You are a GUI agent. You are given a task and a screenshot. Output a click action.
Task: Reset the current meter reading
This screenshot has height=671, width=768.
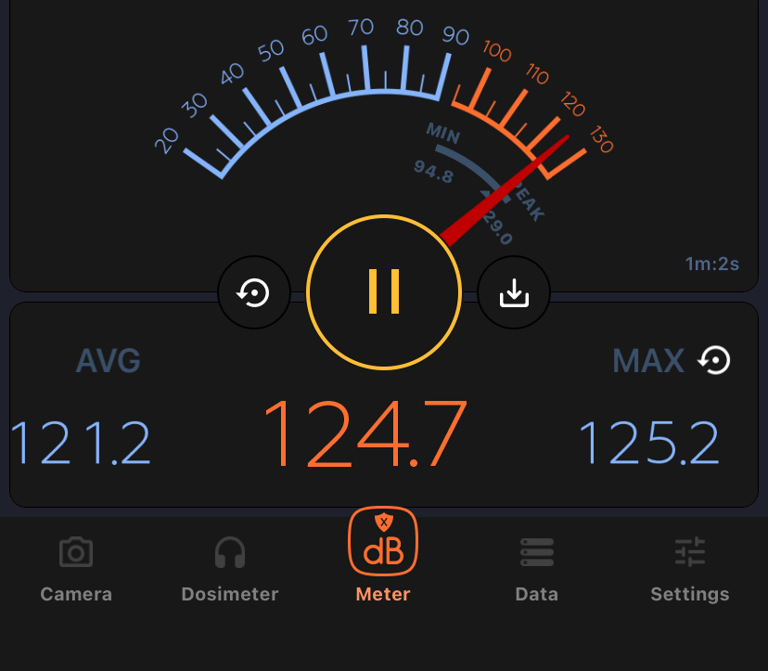(x=254, y=293)
